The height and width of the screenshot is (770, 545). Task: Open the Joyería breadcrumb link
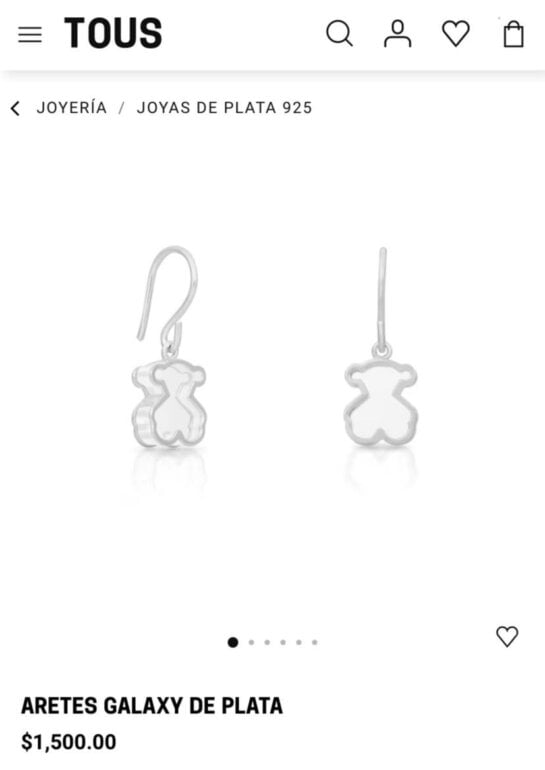(x=72, y=108)
